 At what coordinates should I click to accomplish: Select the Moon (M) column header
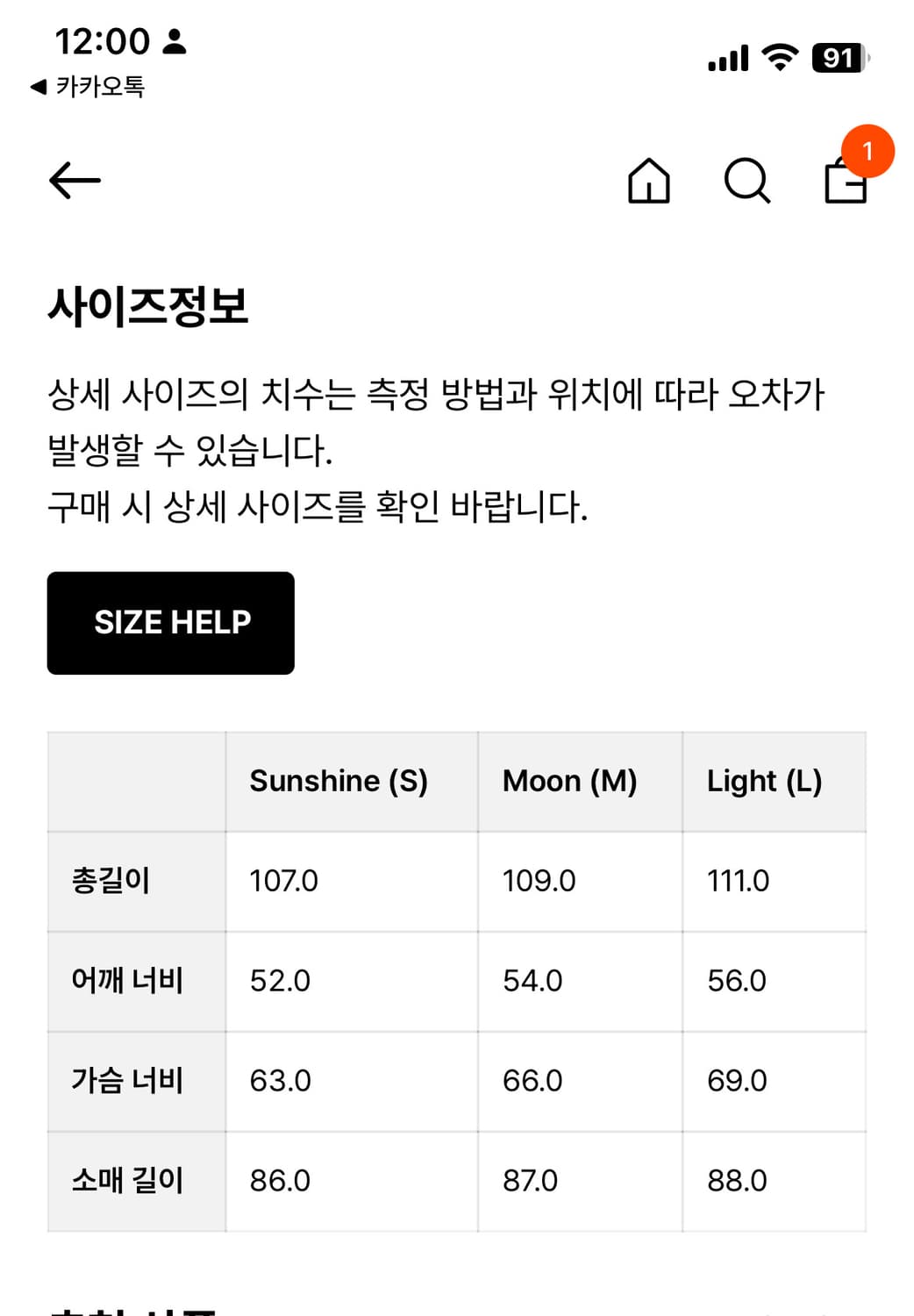[569, 781]
